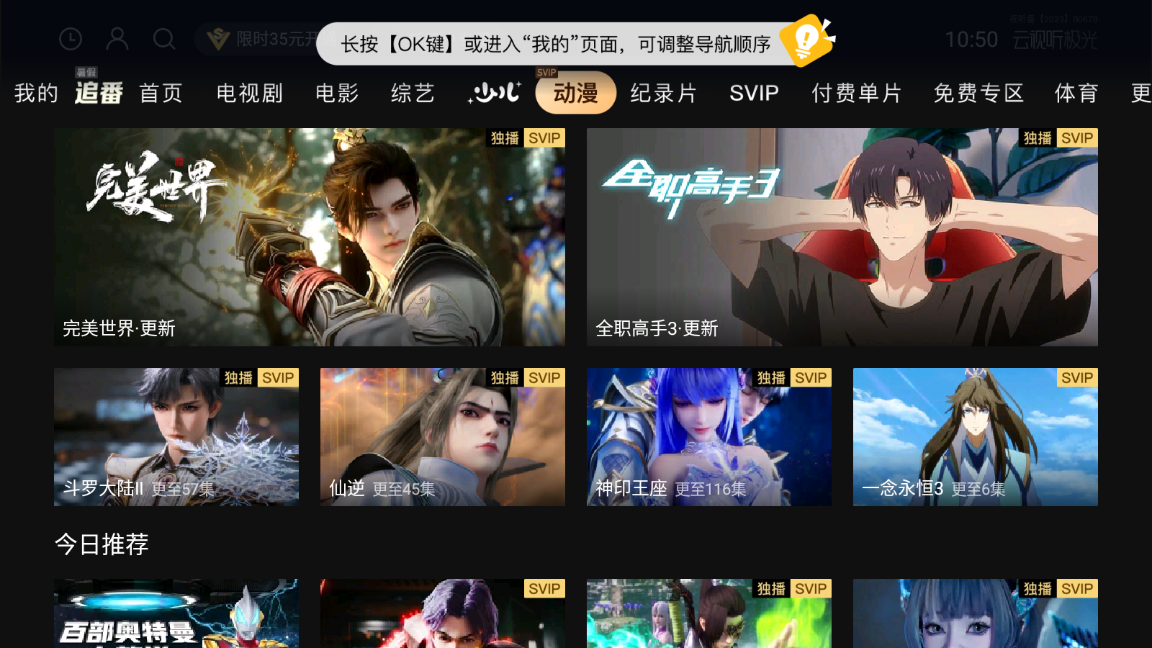The image size is (1152, 648).
Task: Open the 仙逆 card
Action: click(442, 437)
